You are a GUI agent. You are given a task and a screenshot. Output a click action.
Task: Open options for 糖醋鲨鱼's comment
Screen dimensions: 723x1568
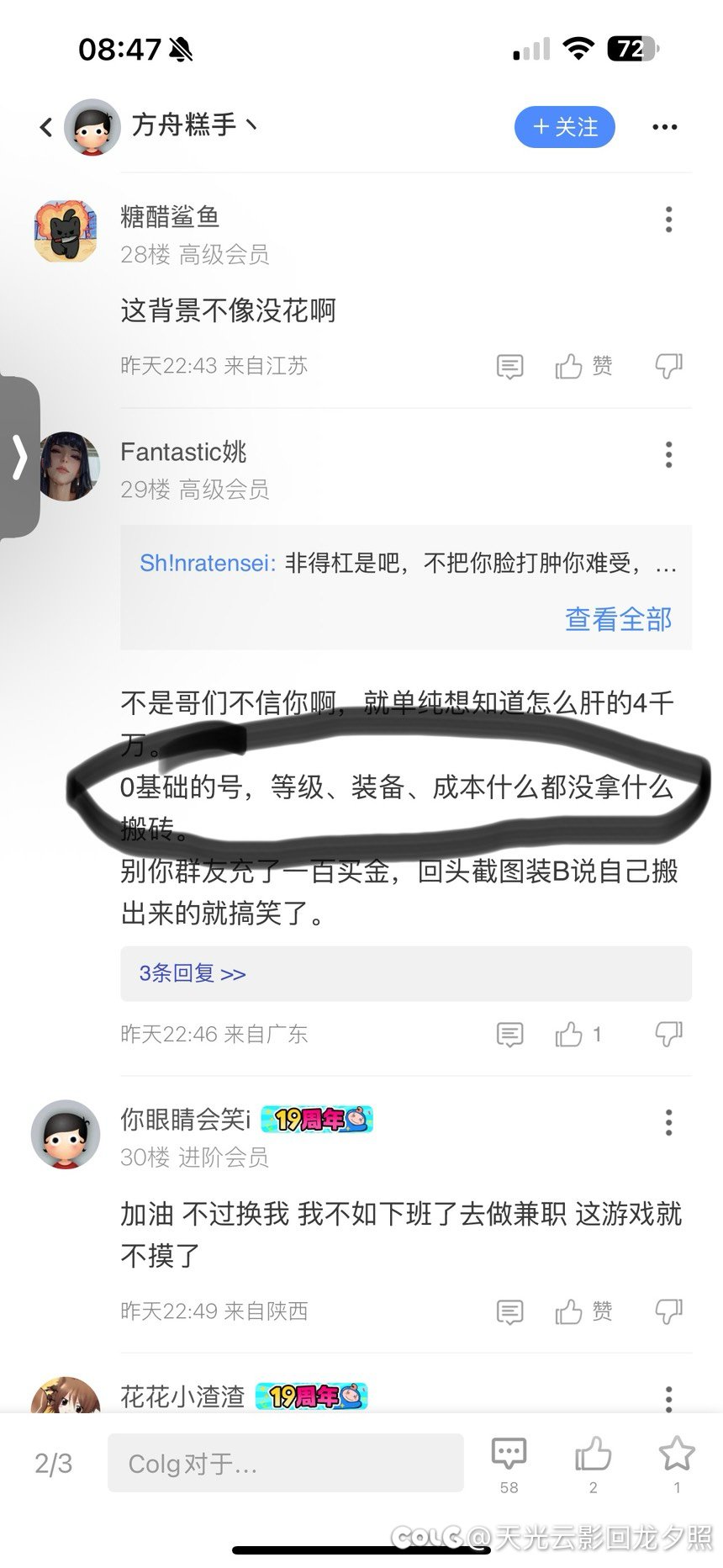click(x=668, y=220)
